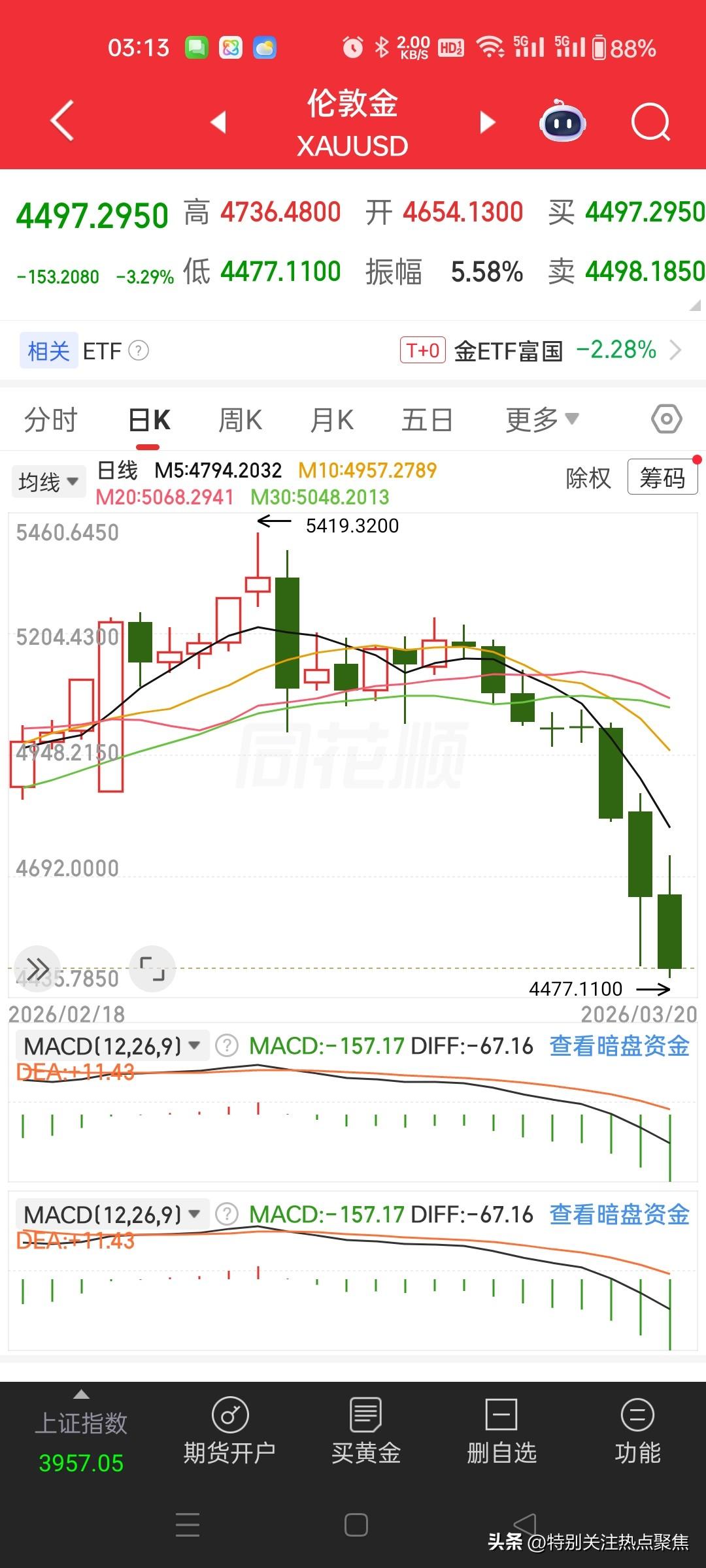
Task: Click the 删自选 remove watchlist icon
Action: coord(501,1431)
